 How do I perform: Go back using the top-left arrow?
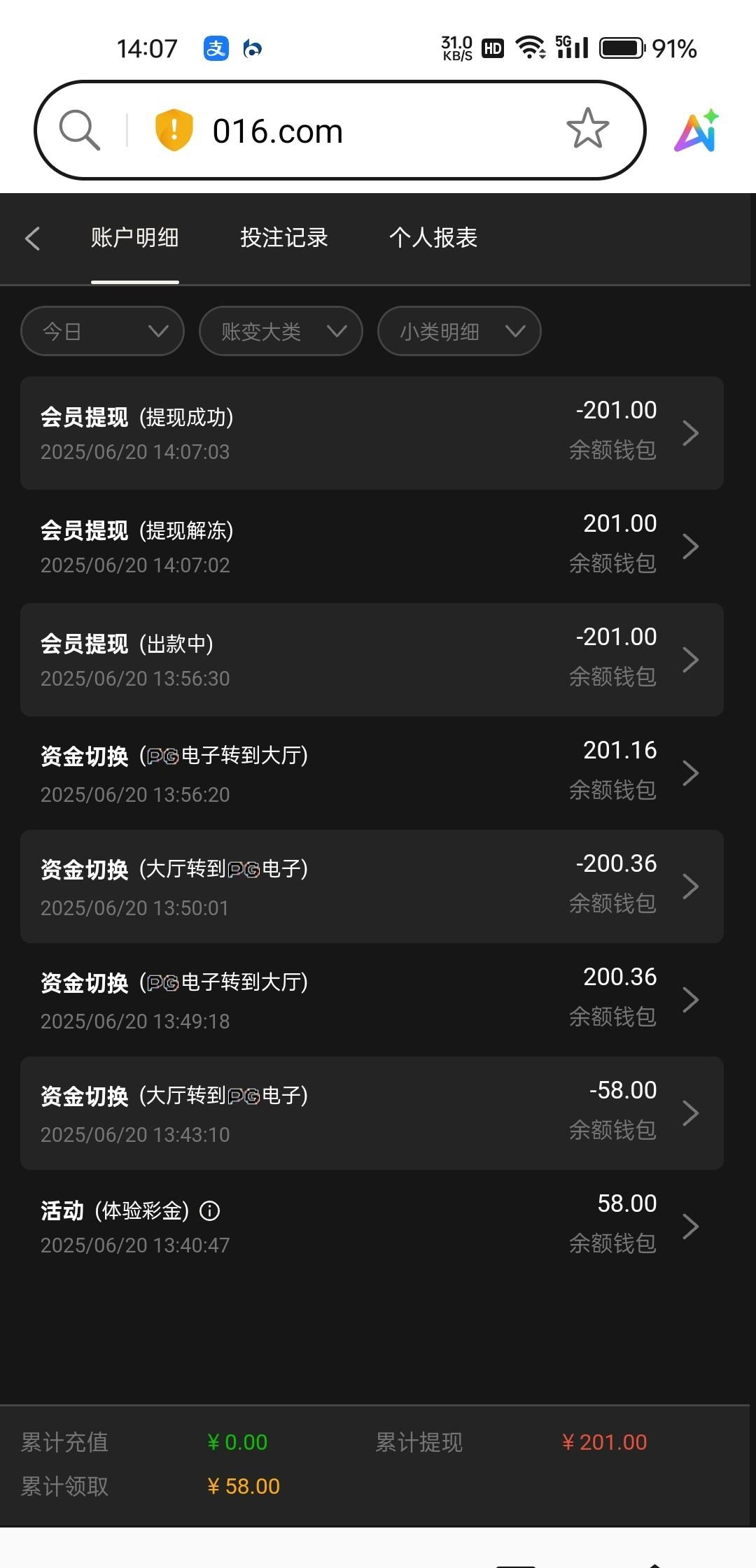point(32,239)
